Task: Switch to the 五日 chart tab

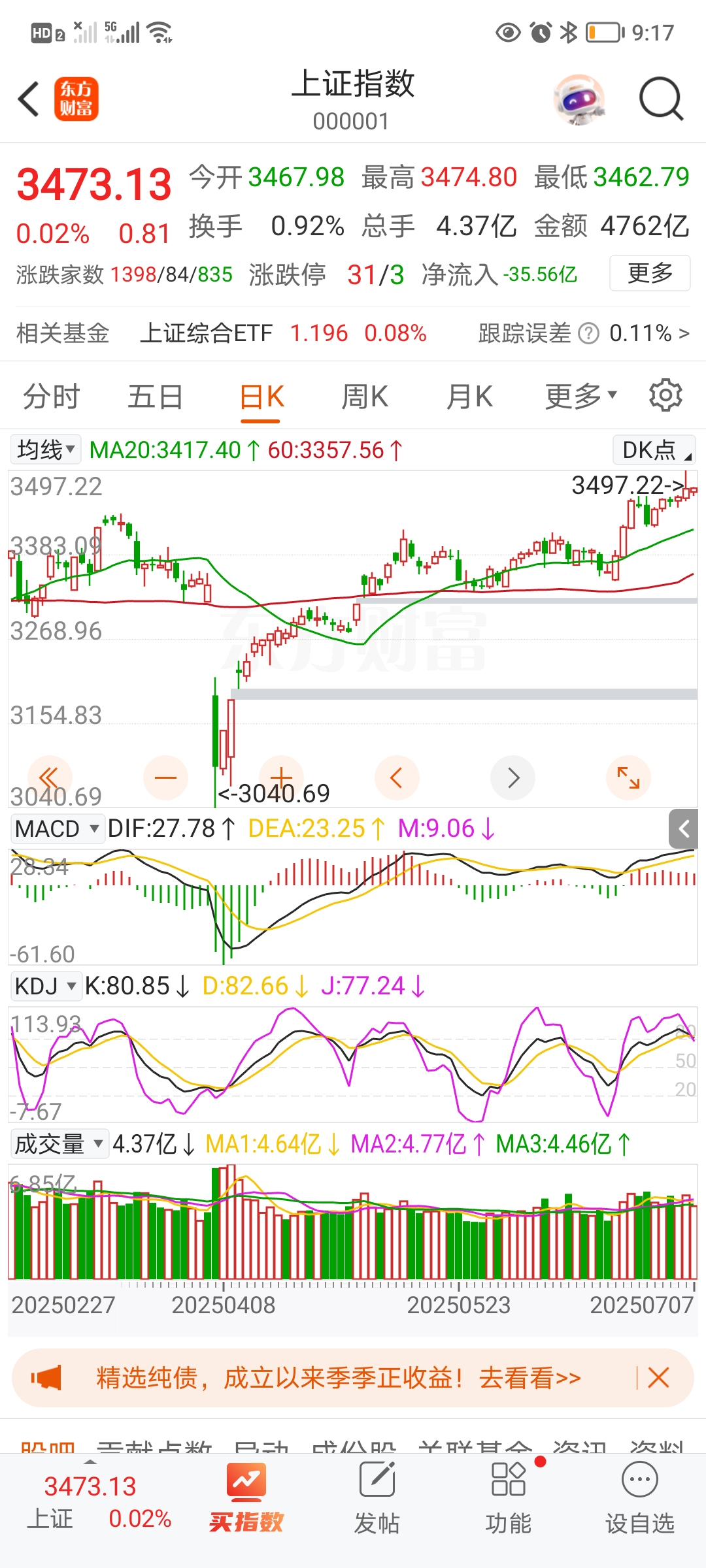Action: 155,397
